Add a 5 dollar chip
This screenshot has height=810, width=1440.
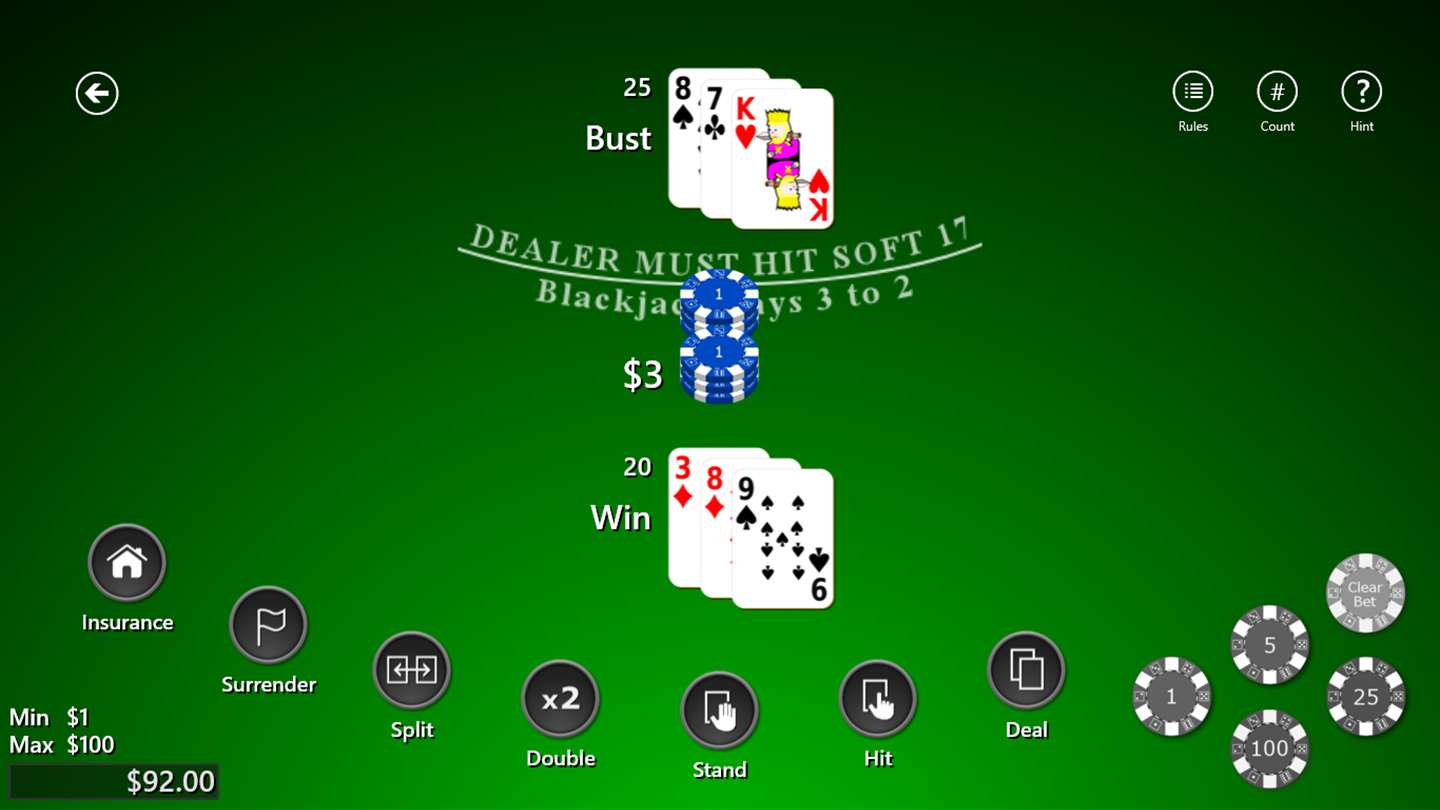(x=1270, y=645)
